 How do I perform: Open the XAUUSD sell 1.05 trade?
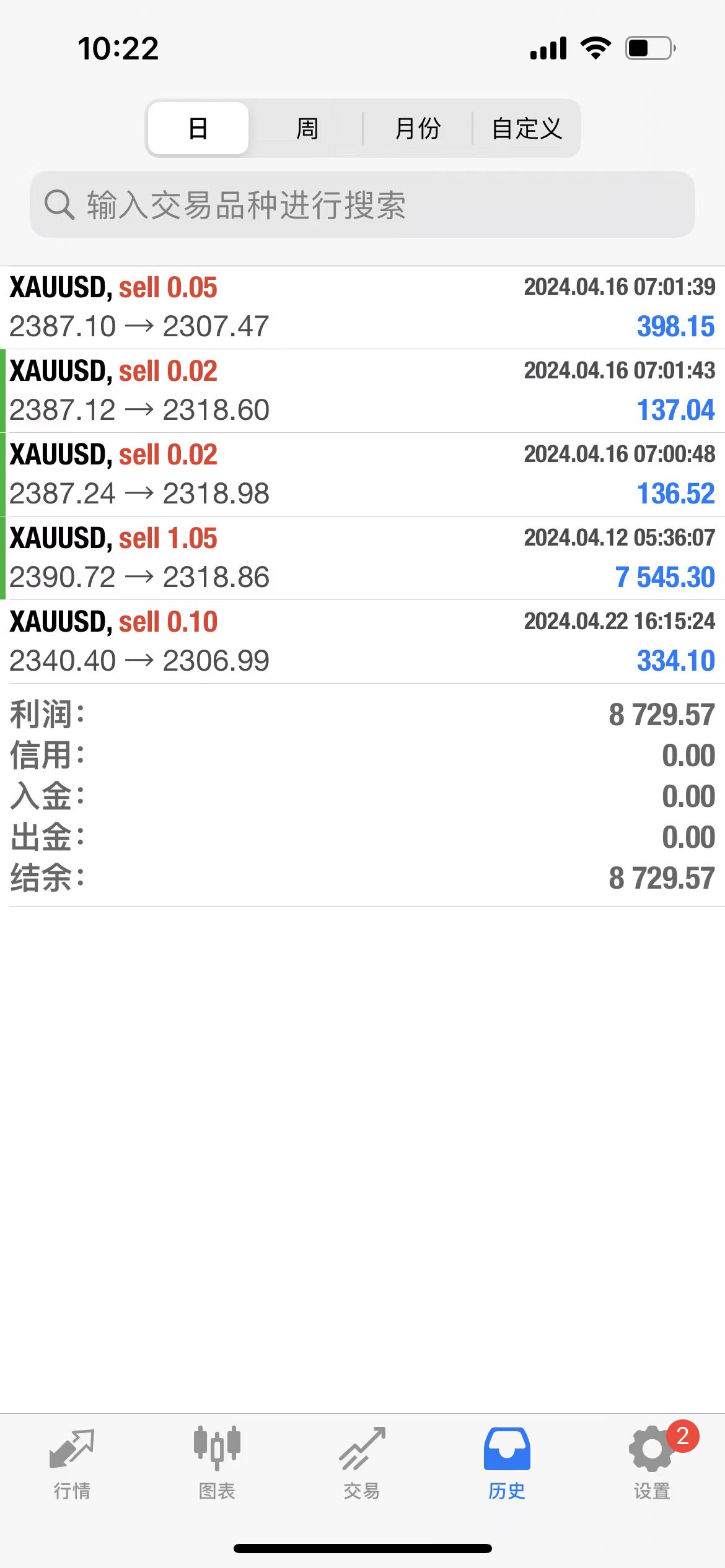(362, 558)
